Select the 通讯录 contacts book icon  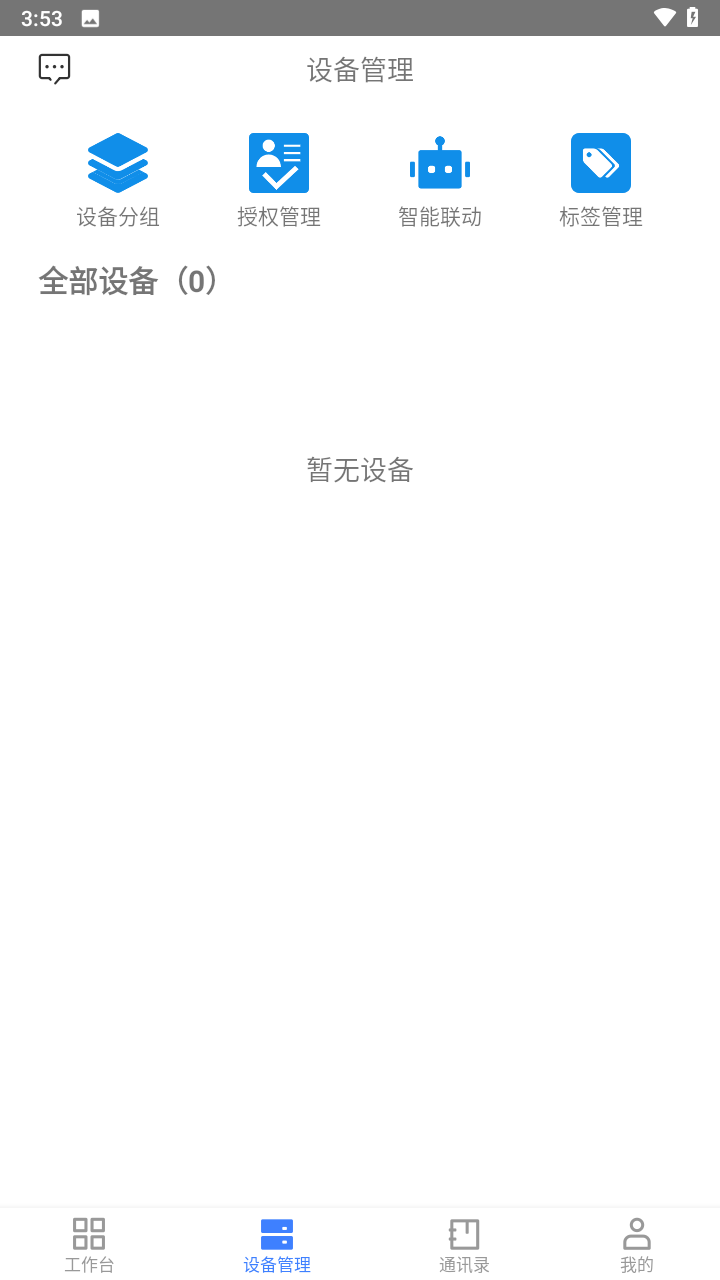coord(464,1232)
